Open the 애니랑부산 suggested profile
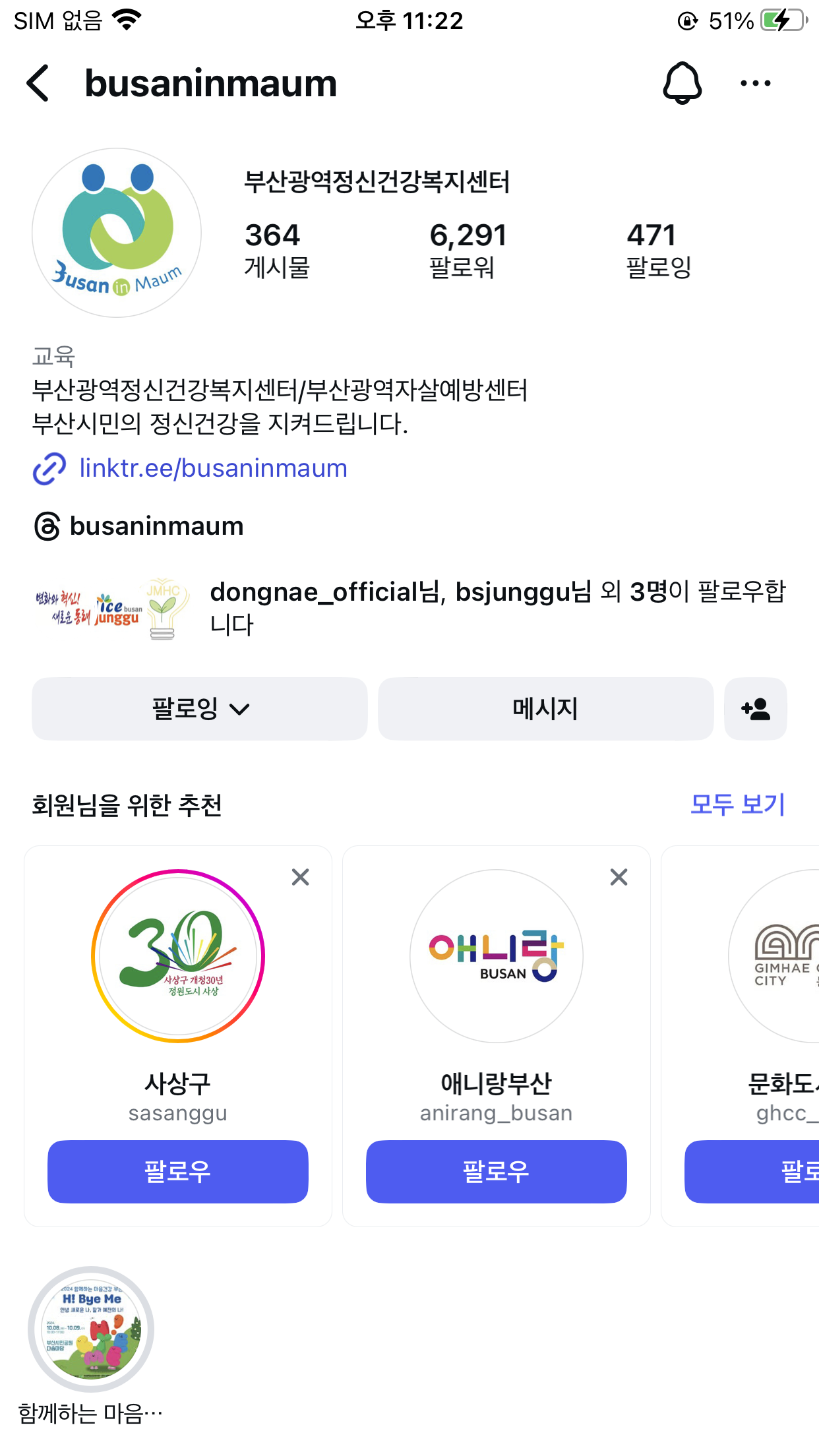The image size is (819, 1456). click(496, 956)
